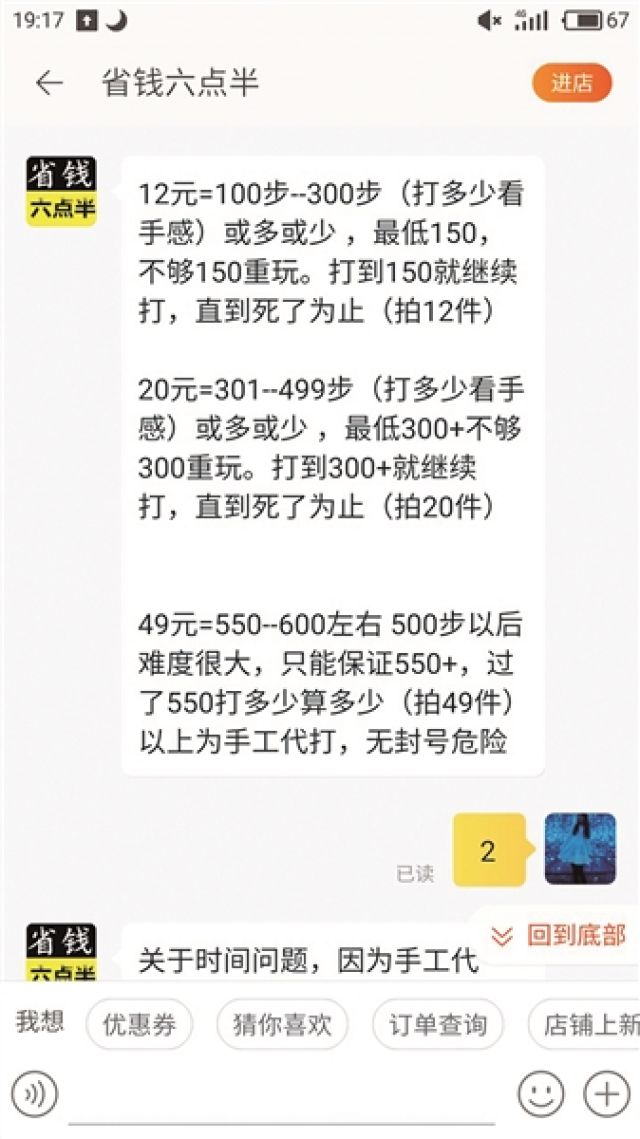Open the 订单查询 chip
Screen dimensions: 640x1139
pyautogui.click(x=437, y=1024)
